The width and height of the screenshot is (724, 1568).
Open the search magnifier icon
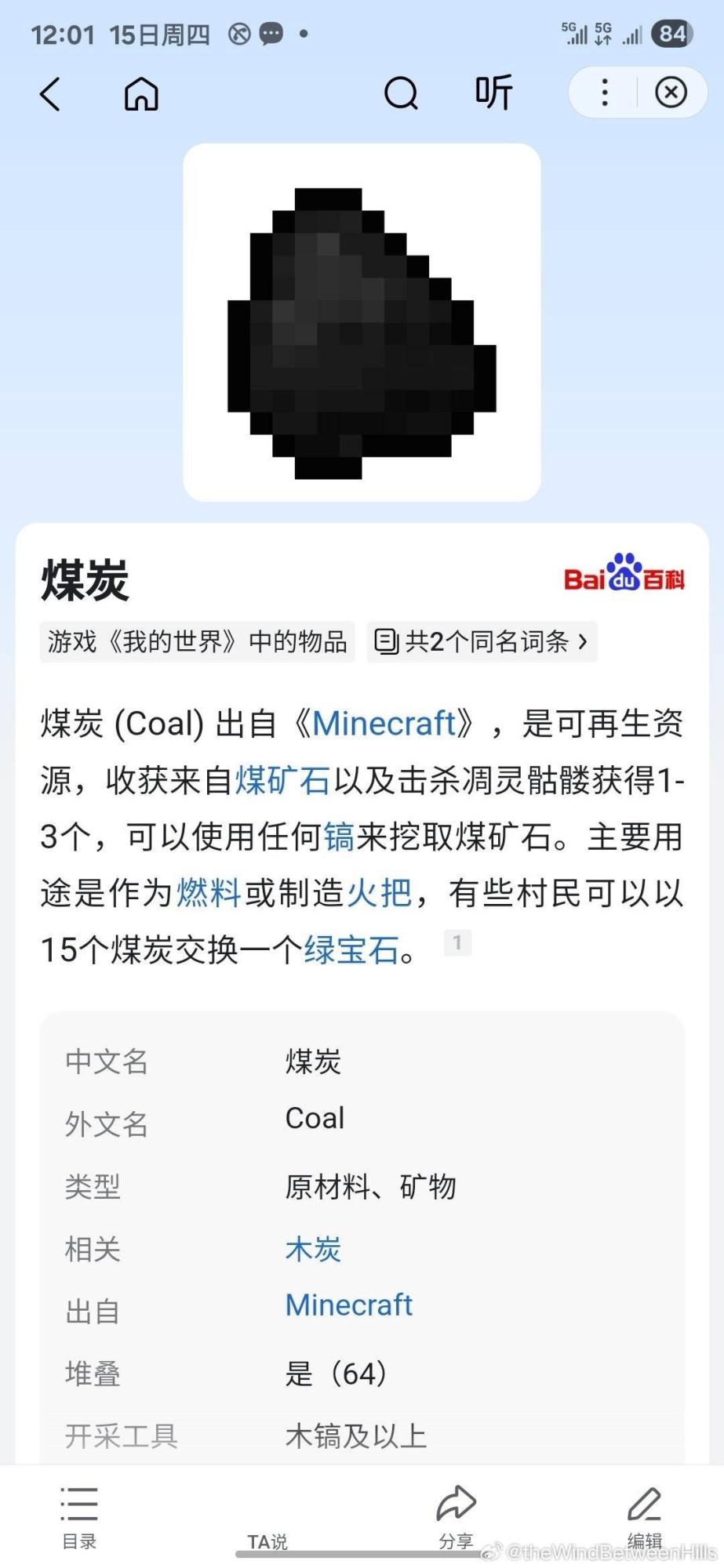click(401, 94)
